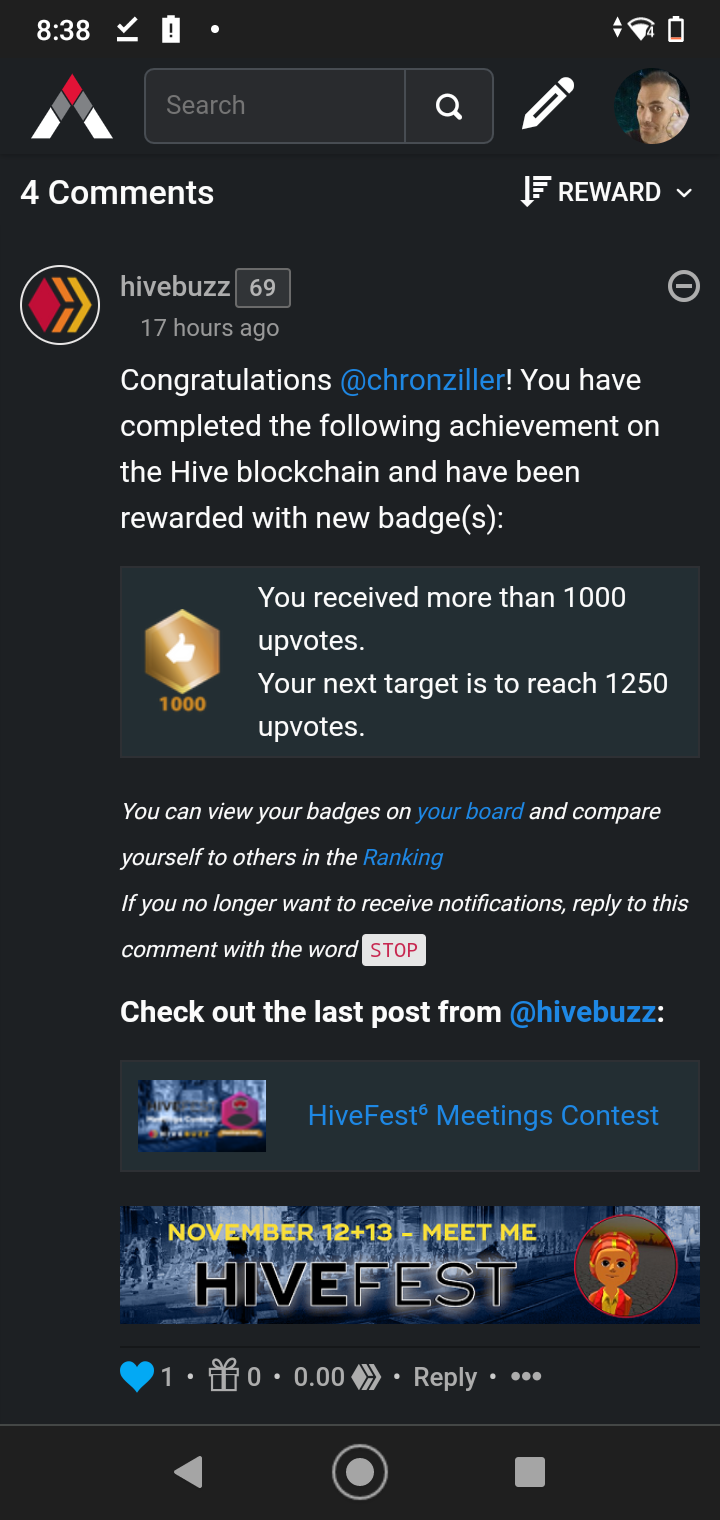This screenshot has width=720, height=1520.
Task: Select the Ecency logo in the header
Action: coord(70,104)
